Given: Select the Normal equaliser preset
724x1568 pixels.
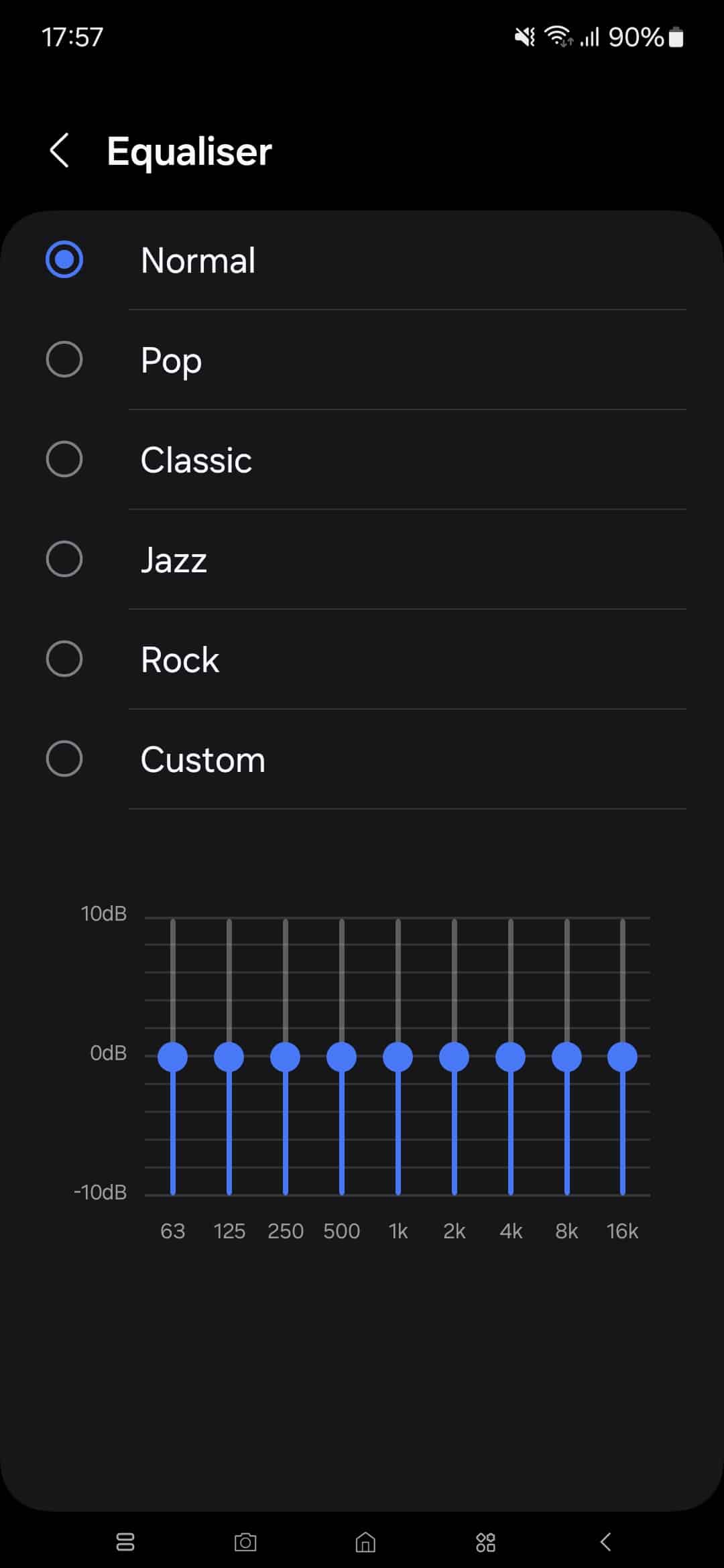Looking at the screenshot, I should (x=362, y=260).
